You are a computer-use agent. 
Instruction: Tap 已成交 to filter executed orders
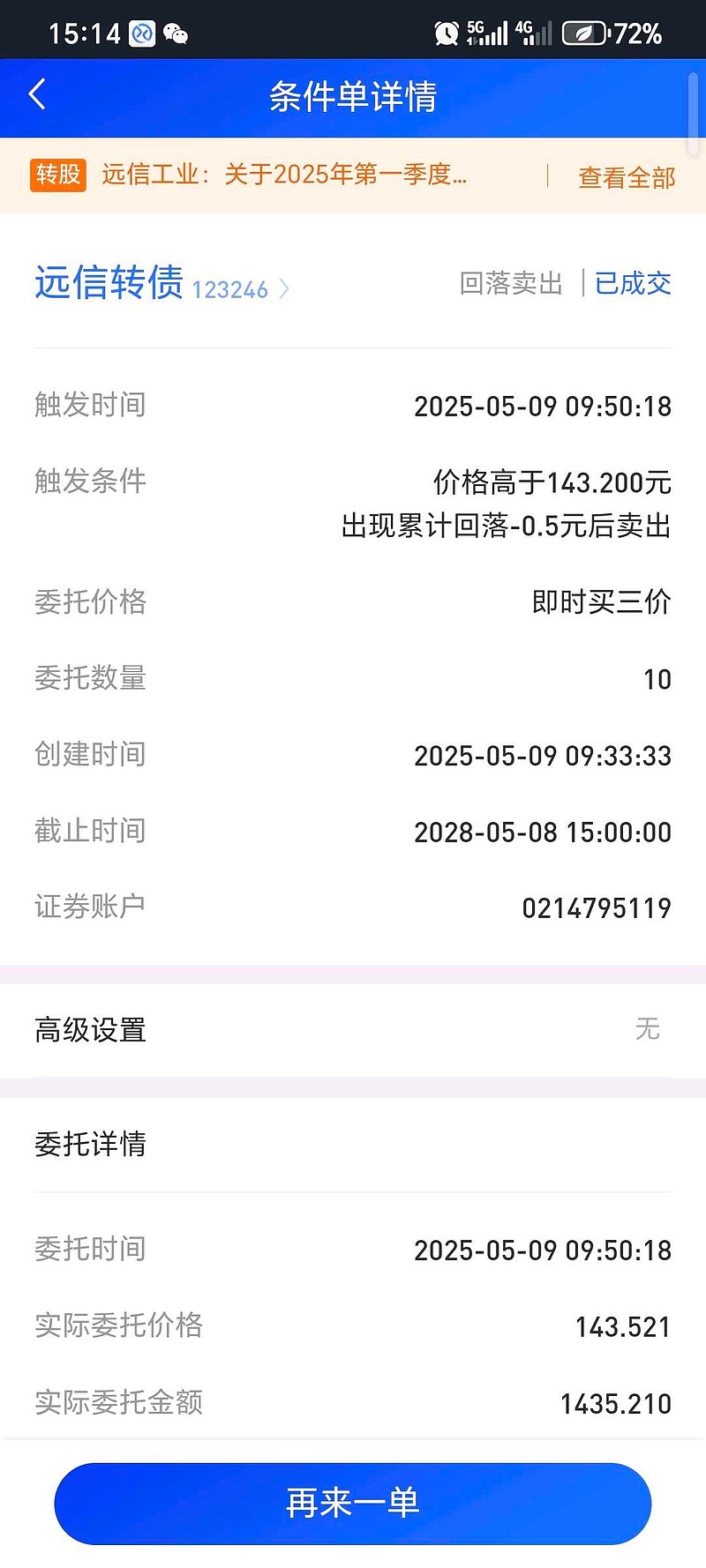tap(632, 282)
